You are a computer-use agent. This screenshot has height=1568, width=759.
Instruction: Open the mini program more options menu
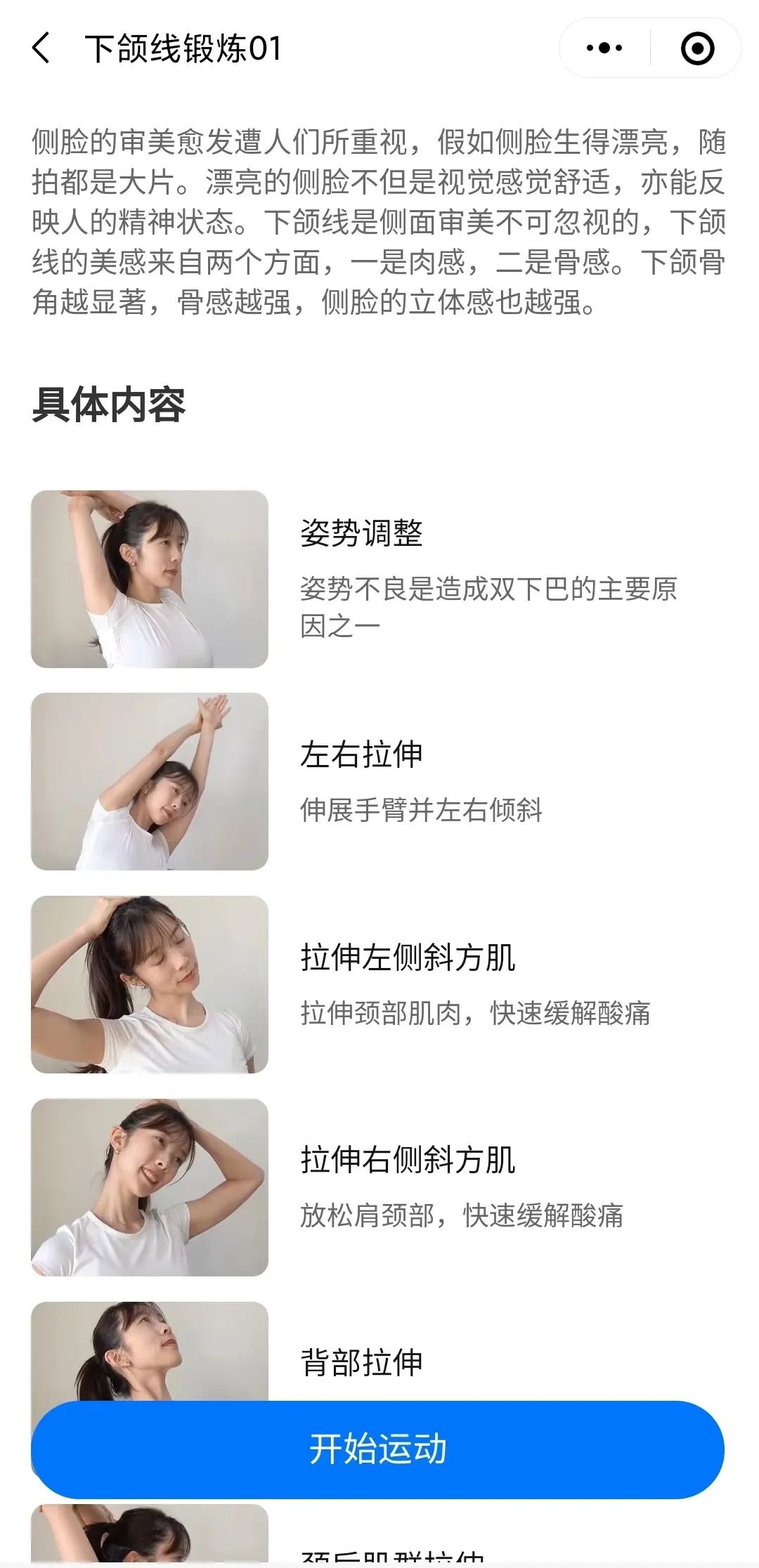[x=604, y=48]
